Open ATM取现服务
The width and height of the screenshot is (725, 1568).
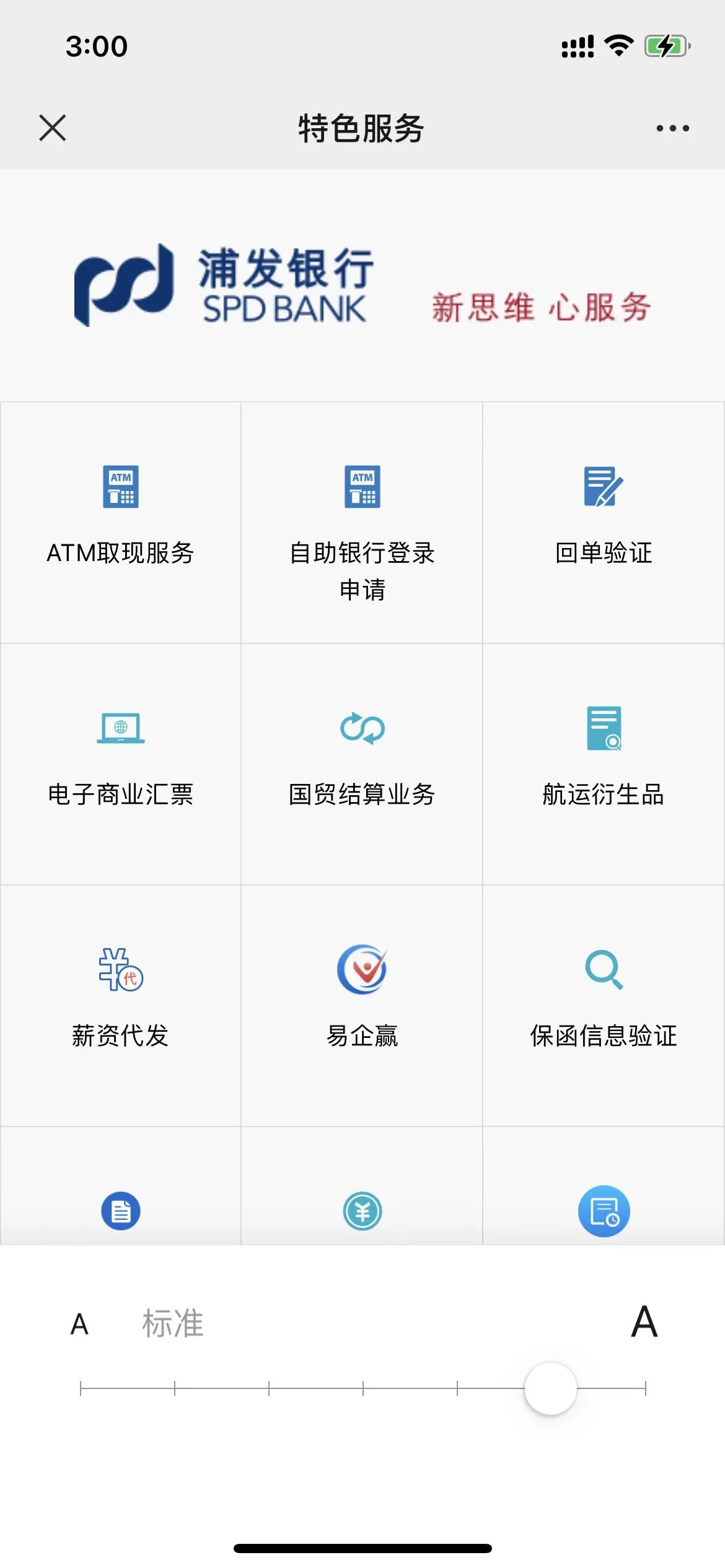121,521
